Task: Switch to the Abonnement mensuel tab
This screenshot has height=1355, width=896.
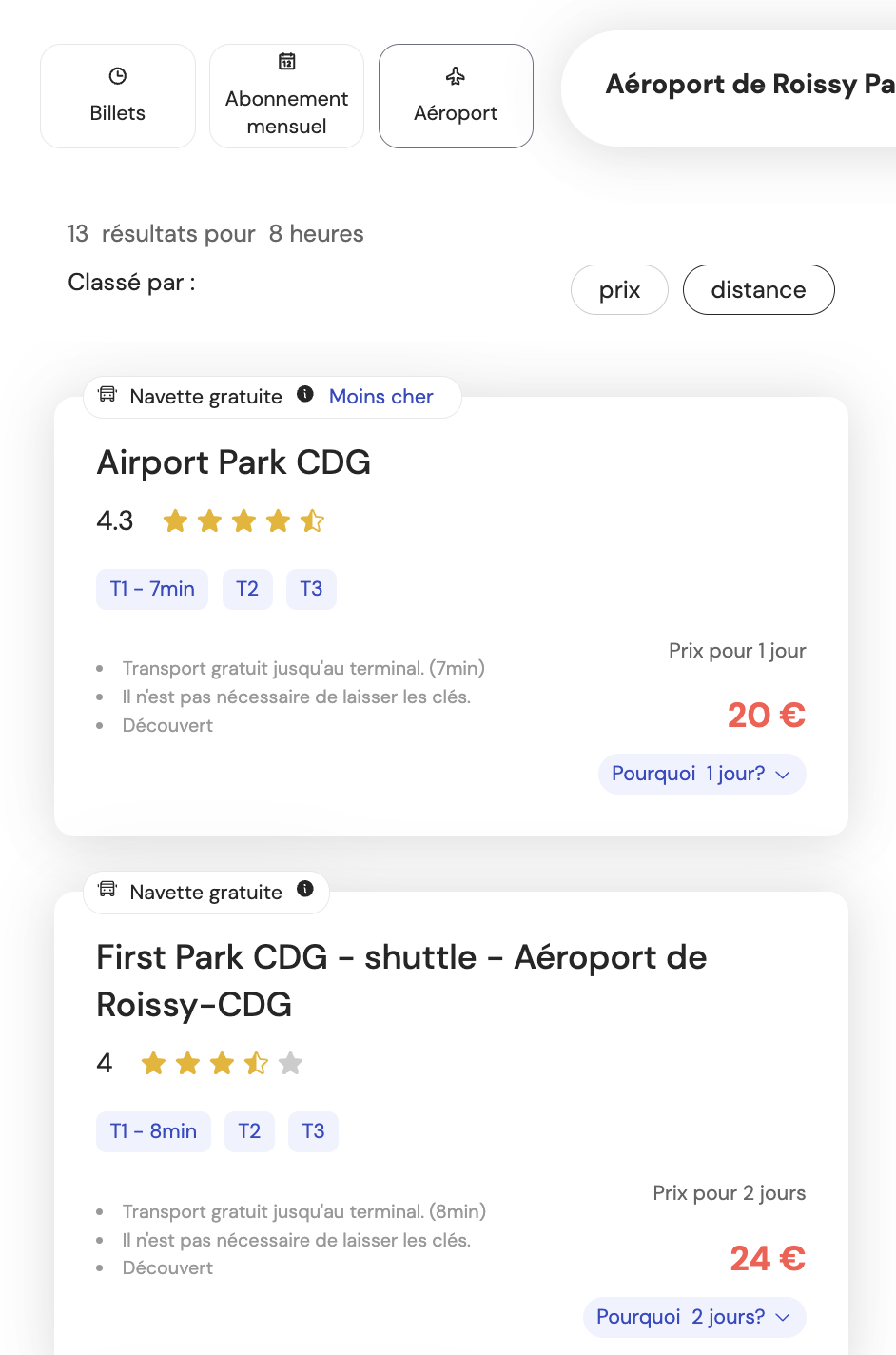Action: coord(286,95)
